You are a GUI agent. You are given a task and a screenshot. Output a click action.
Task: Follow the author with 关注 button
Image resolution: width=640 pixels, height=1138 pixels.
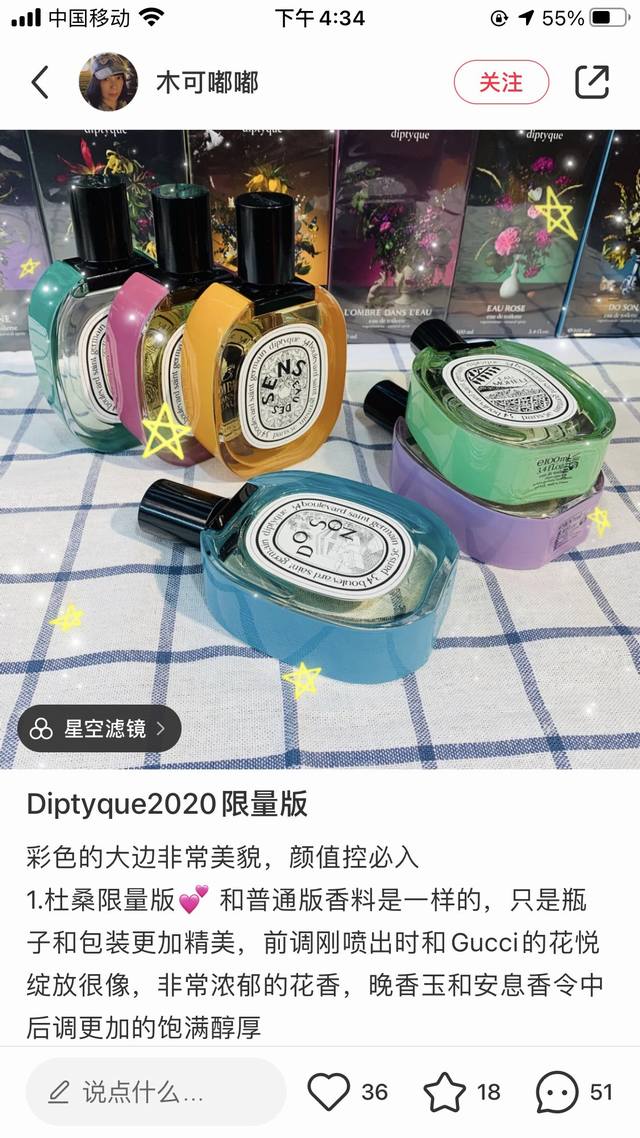pyautogui.click(x=501, y=82)
